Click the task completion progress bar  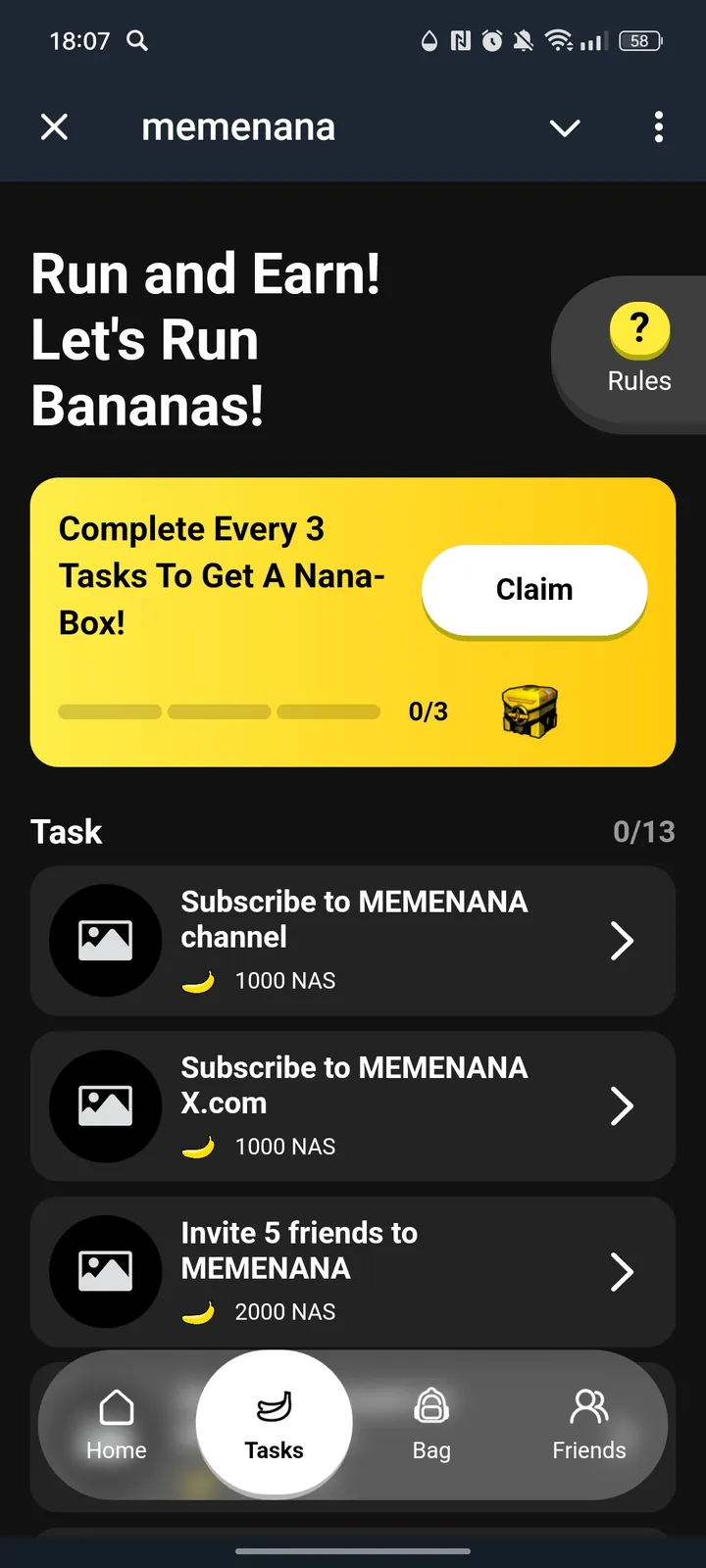pos(219,711)
